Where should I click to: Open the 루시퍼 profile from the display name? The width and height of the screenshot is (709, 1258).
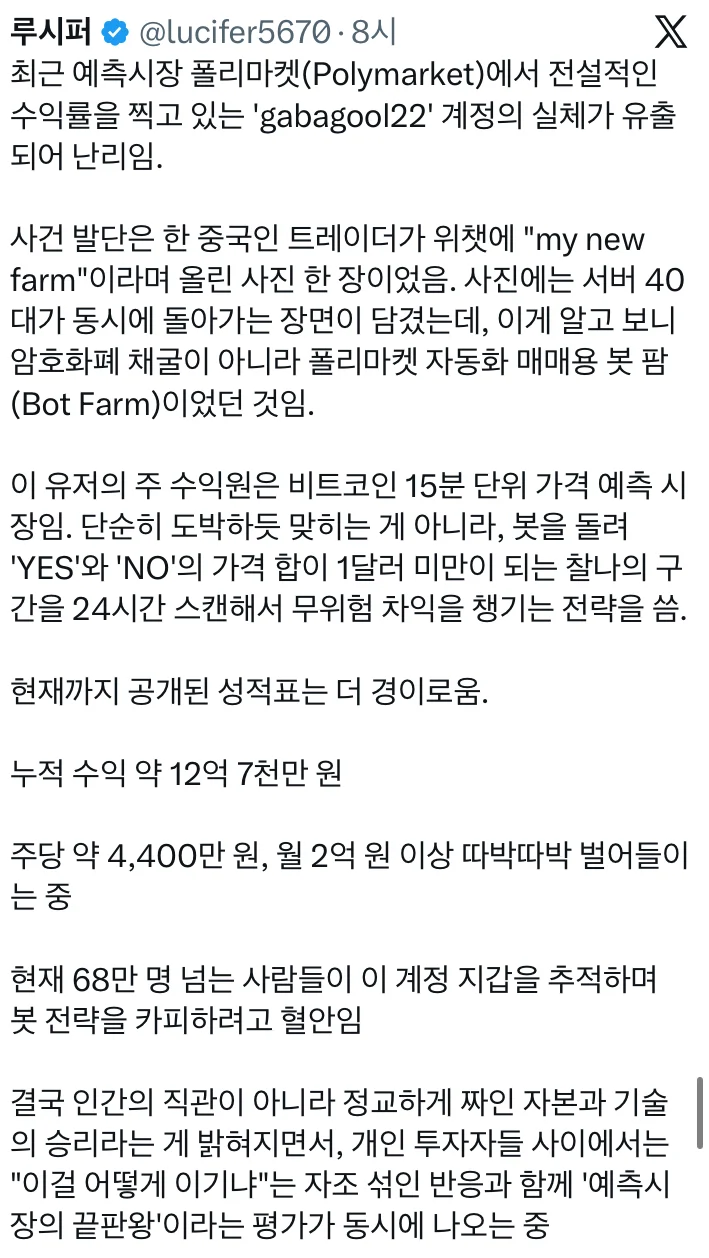click(53, 33)
